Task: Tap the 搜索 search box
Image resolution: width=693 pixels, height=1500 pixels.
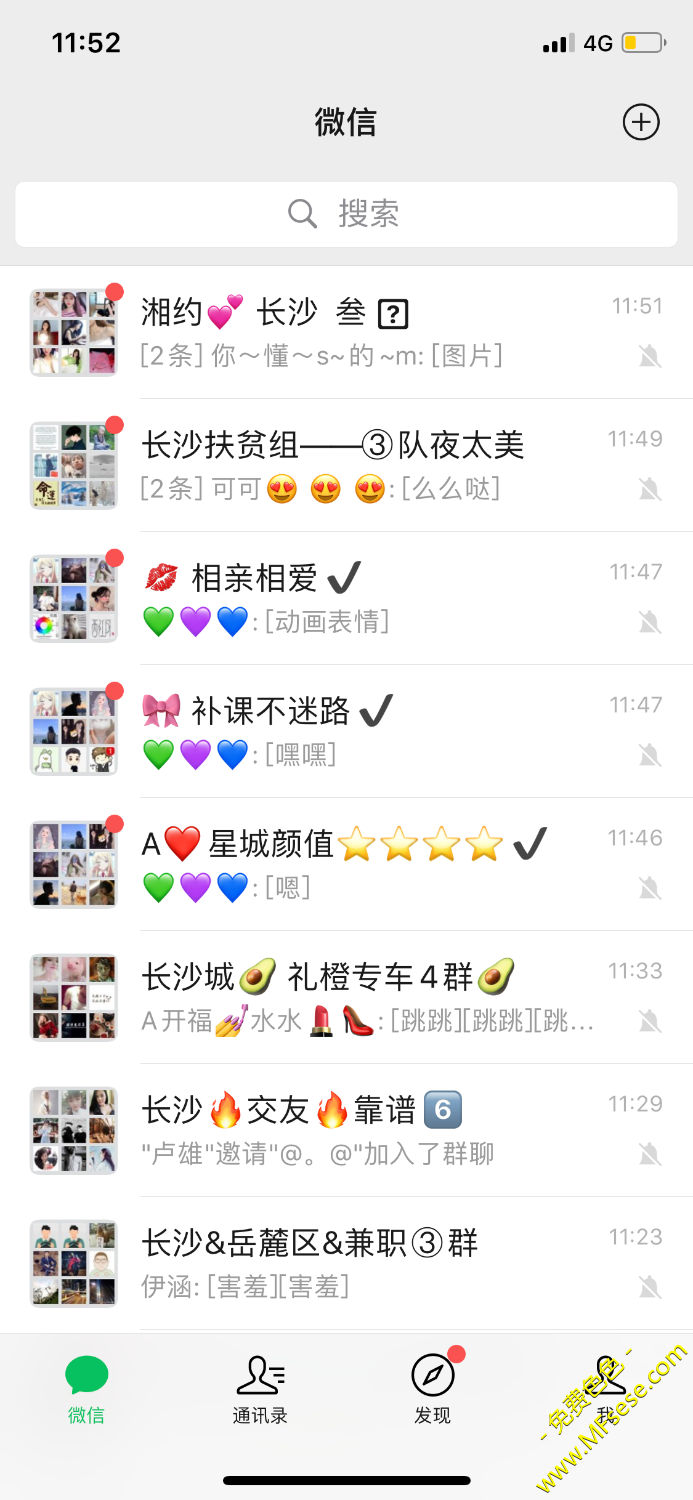Action: coord(346,214)
